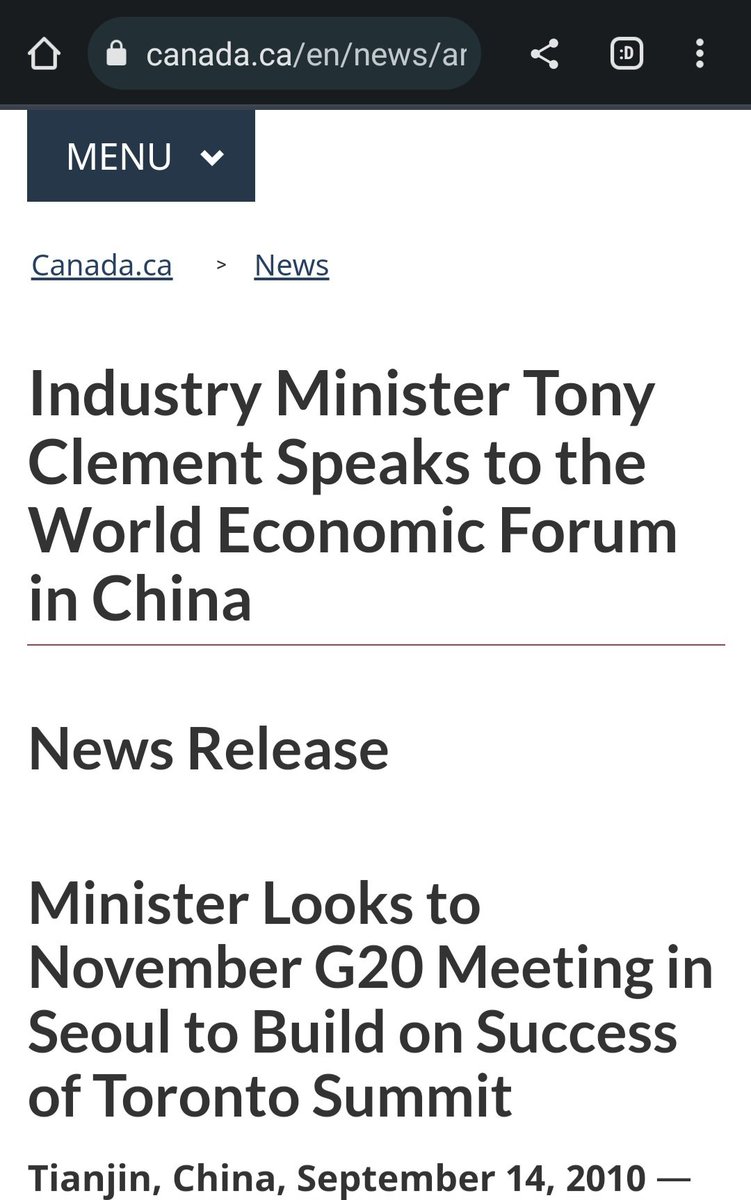Viewport: 751px width, 1200px height.
Task: Expand the MENU dropdown
Action: 141,157
